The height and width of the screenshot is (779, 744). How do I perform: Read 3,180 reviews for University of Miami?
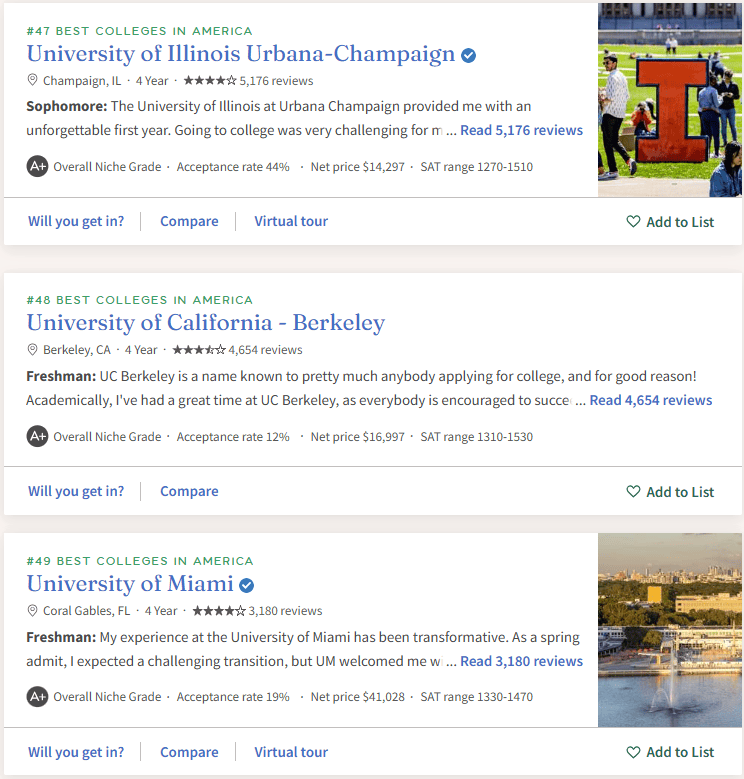point(521,661)
